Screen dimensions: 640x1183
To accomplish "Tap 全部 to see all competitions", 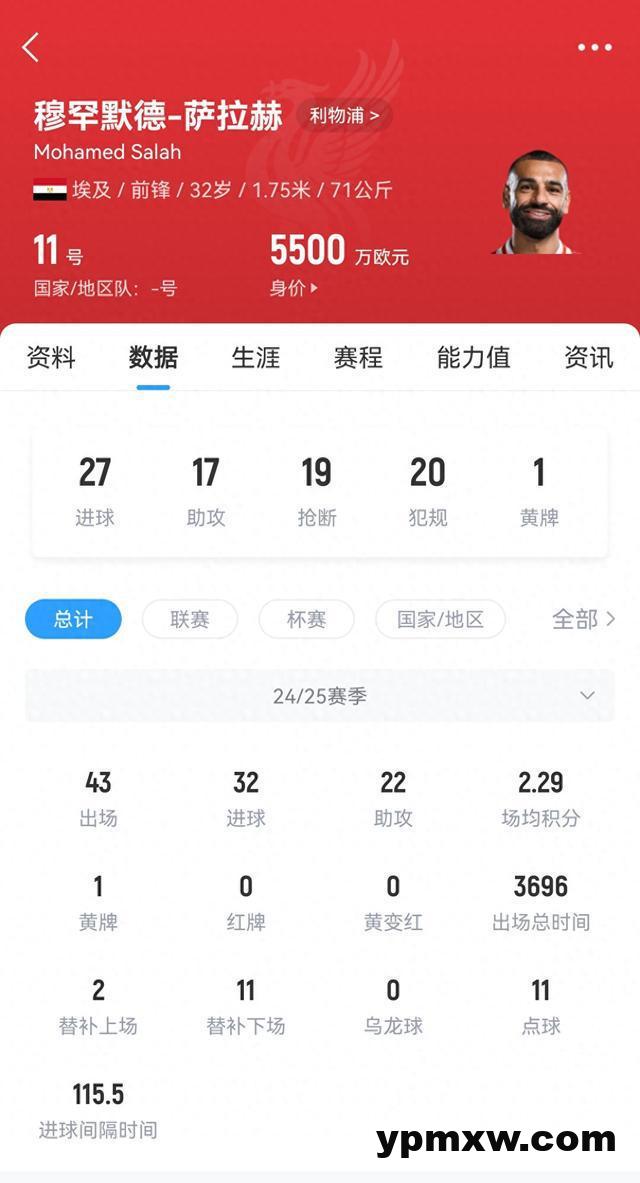I will point(583,619).
